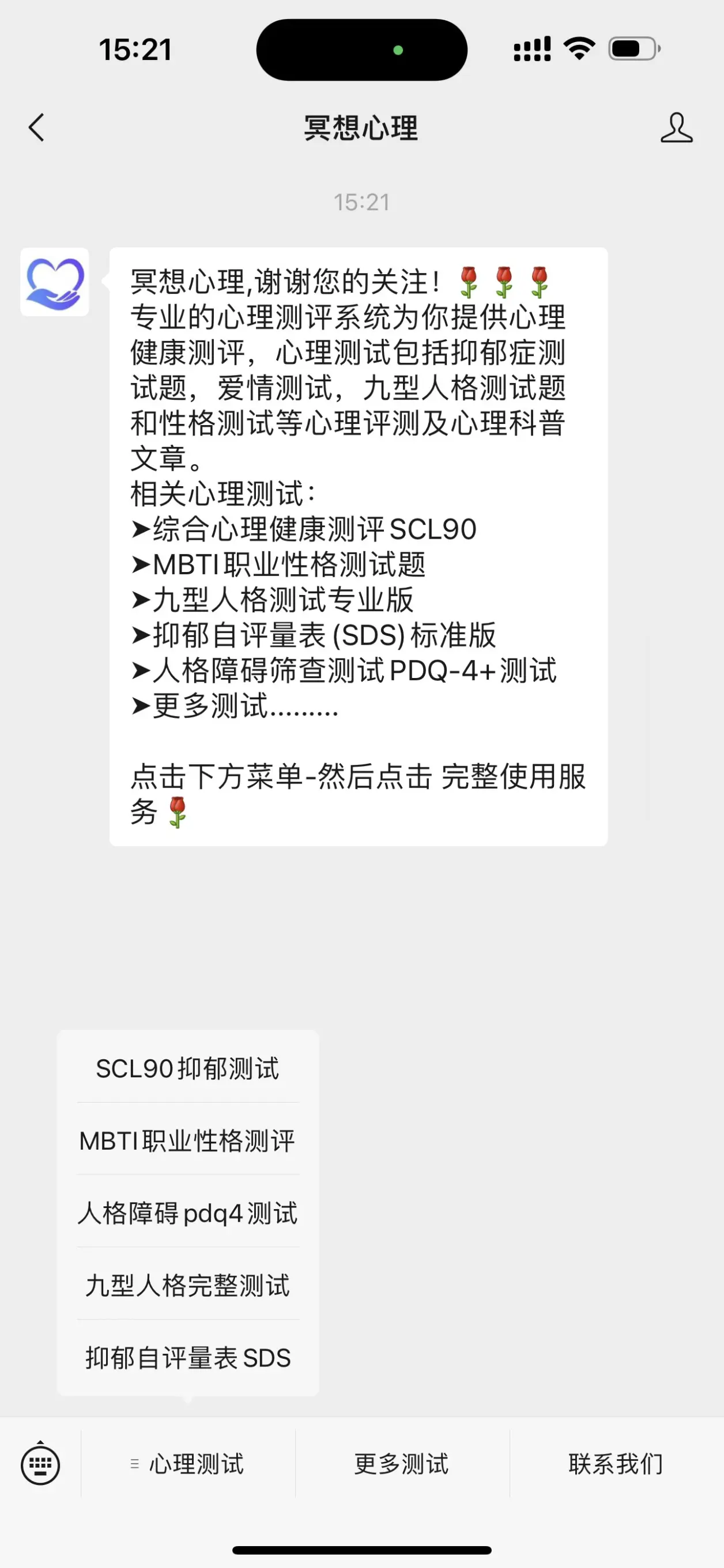Choose 人格障碍pdq4测试
Viewport: 724px width, 1568px height.
[187, 1213]
